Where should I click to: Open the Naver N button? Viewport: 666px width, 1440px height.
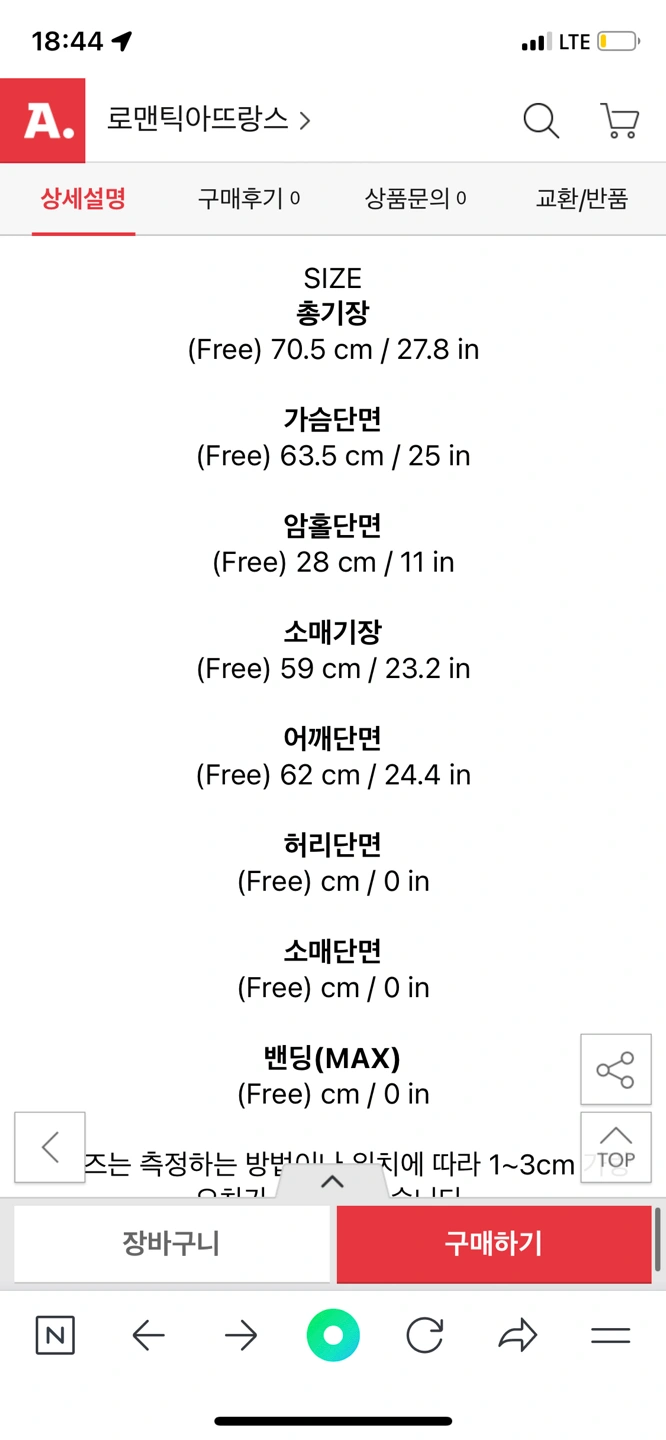55,1336
